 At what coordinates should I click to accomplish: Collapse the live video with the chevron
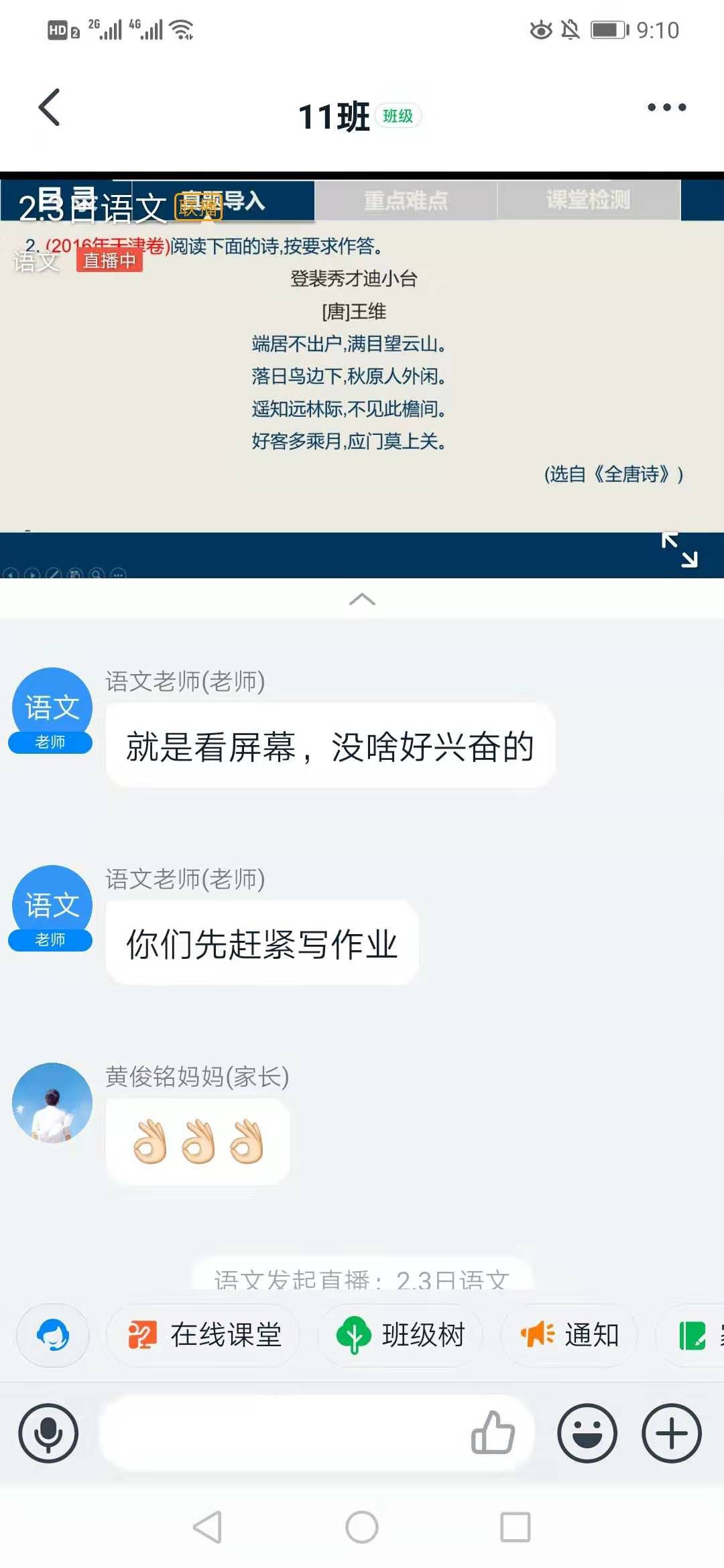click(x=362, y=599)
